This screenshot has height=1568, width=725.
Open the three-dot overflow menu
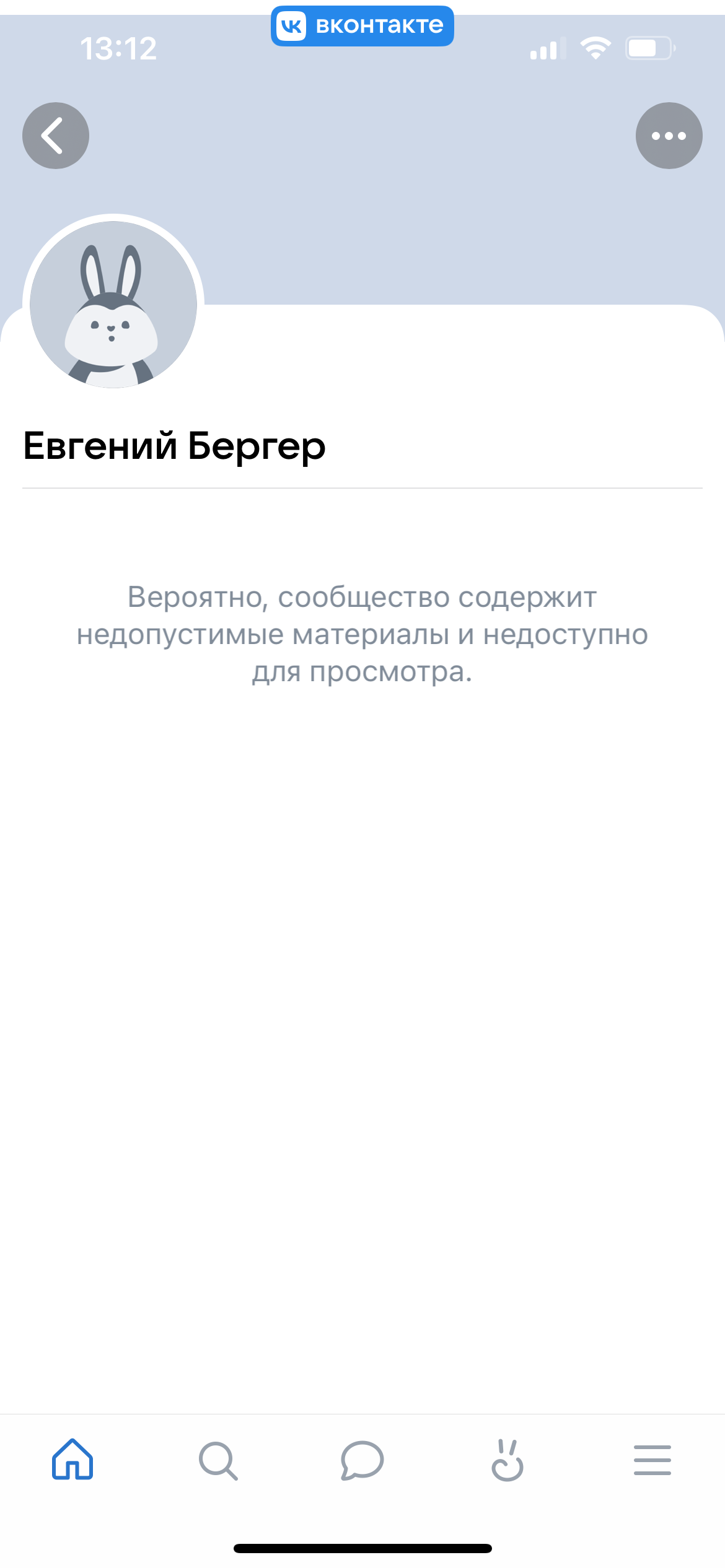(669, 136)
